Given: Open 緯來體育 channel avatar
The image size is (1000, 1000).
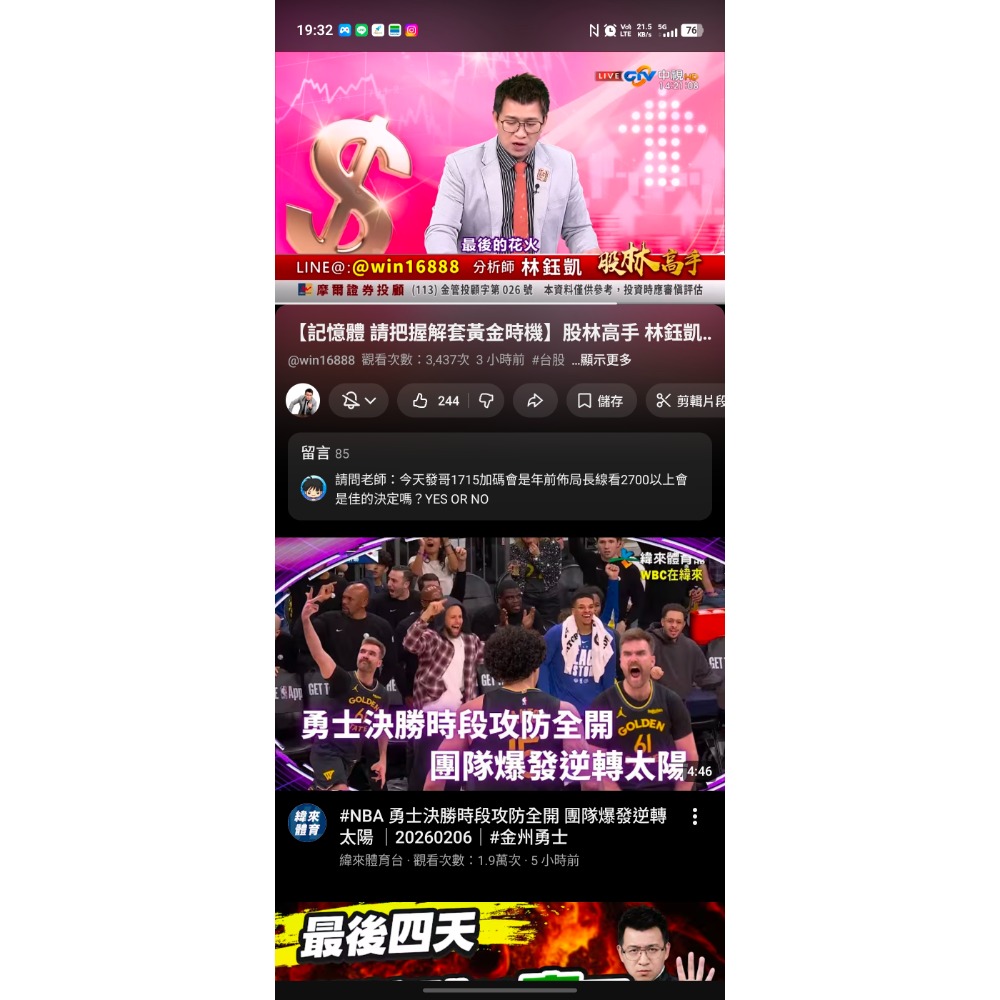Looking at the screenshot, I should pyautogui.click(x=307, y=822).
